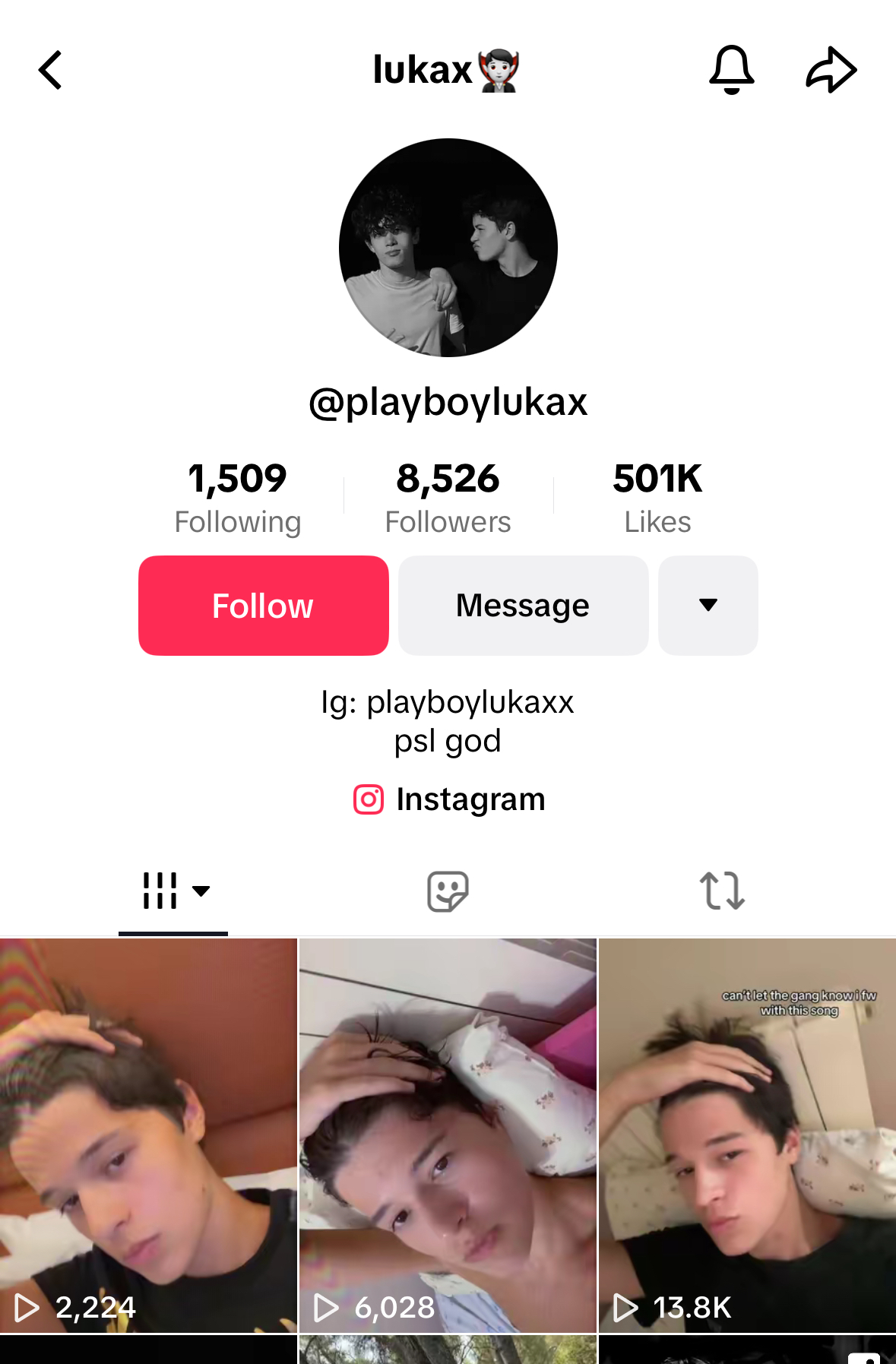Play the video with 6,028 views
This screenshot has height=1364, width=896.
point(448,1135)
